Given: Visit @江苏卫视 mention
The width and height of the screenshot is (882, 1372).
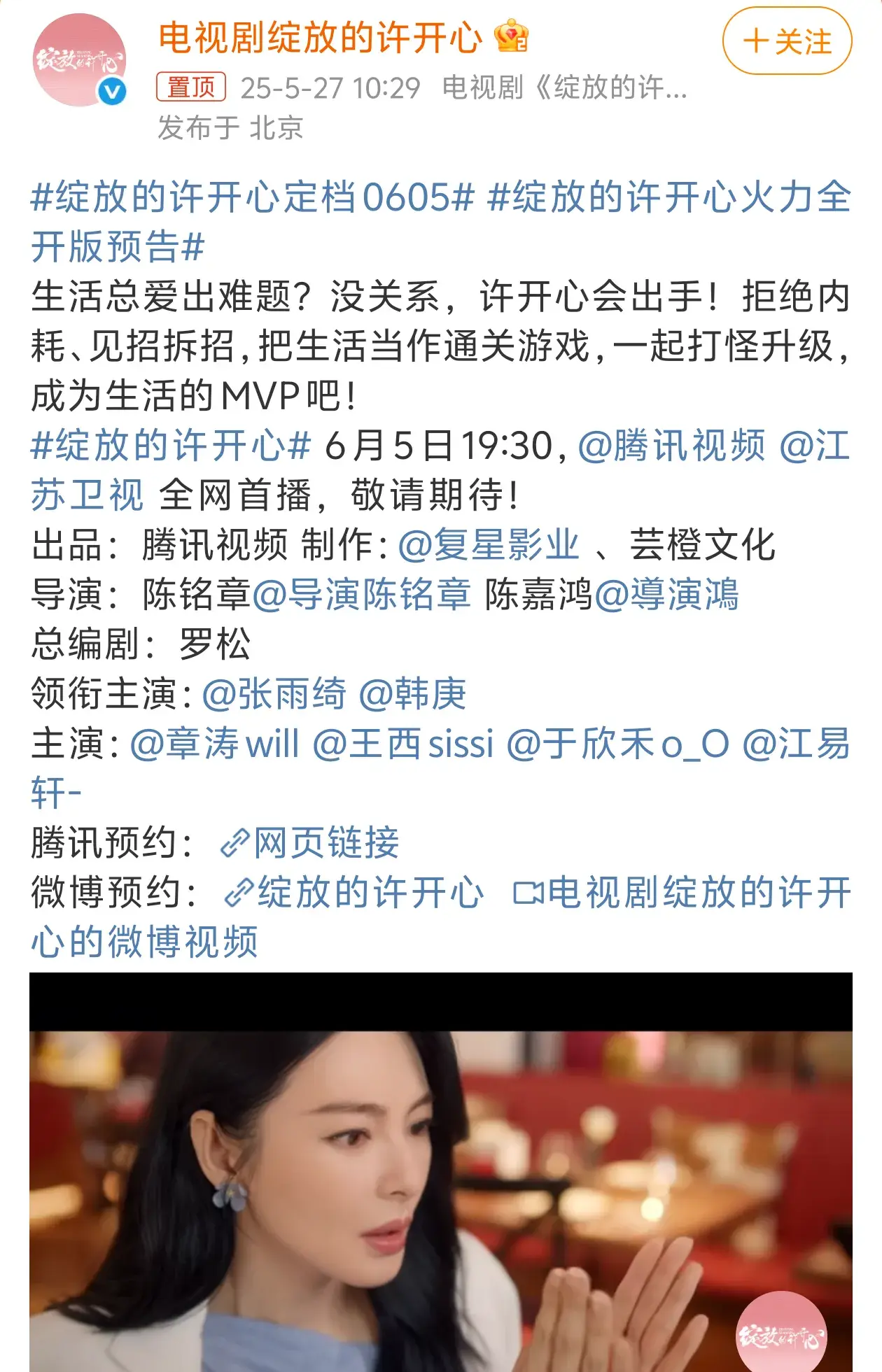Looking at the screenshot, I should coord(87,495).
